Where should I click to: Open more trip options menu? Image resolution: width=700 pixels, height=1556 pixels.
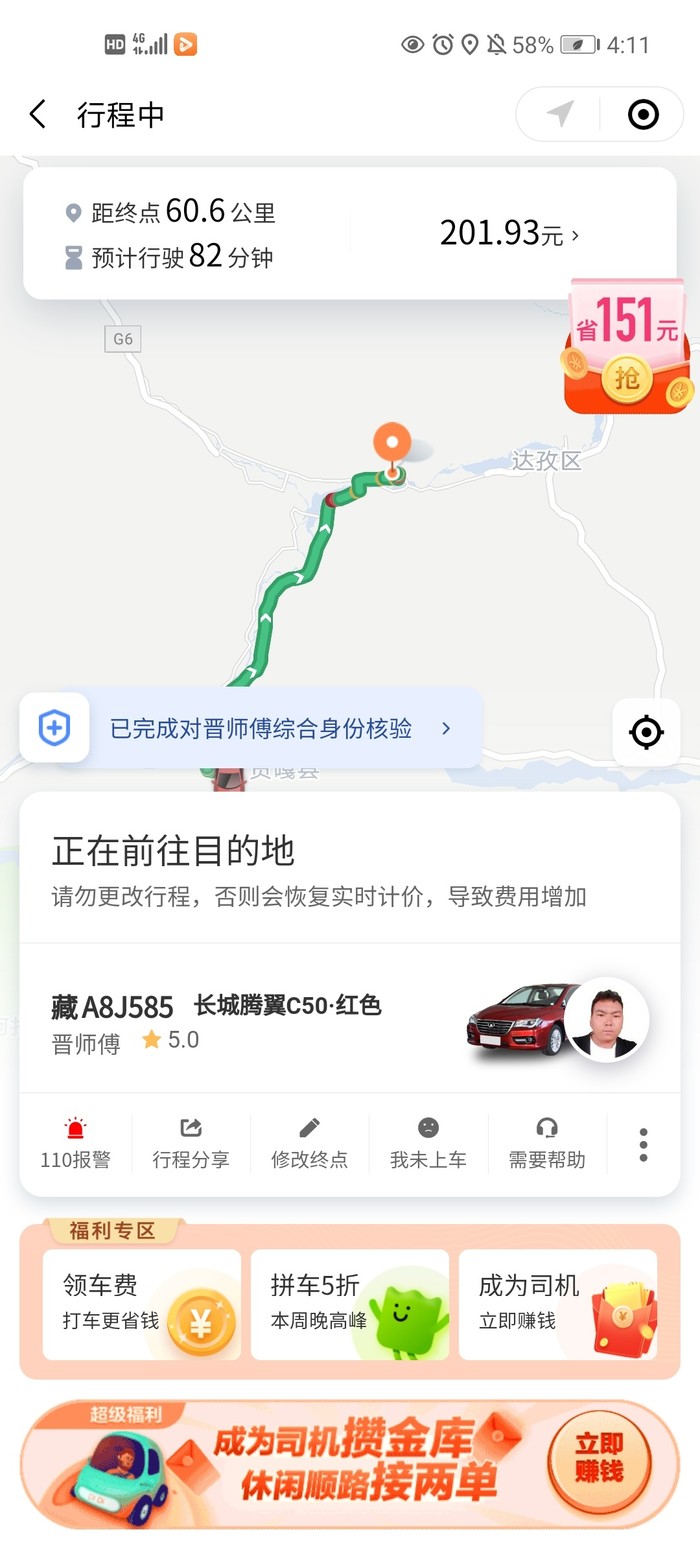pos(643,1145)
